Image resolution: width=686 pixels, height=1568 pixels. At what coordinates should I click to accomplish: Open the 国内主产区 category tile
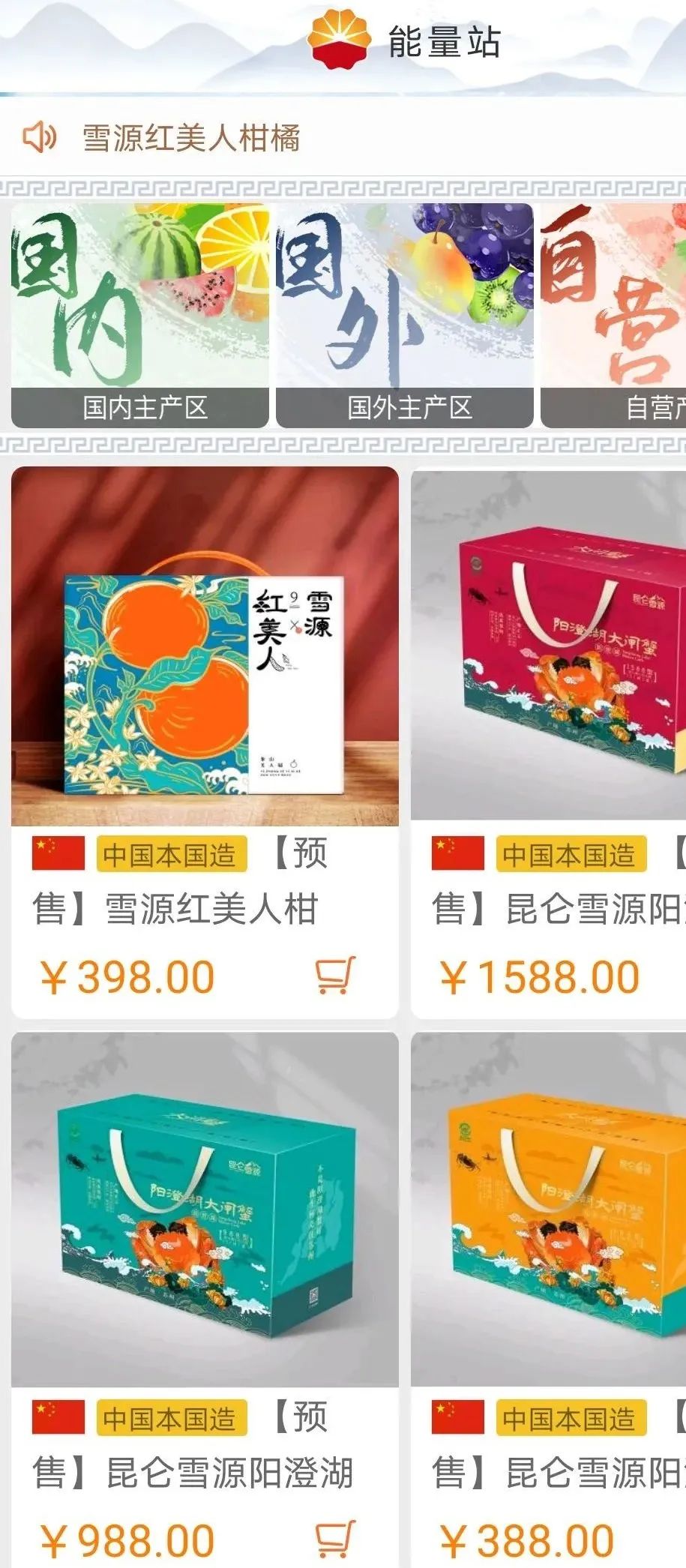[x=139, y=316]
